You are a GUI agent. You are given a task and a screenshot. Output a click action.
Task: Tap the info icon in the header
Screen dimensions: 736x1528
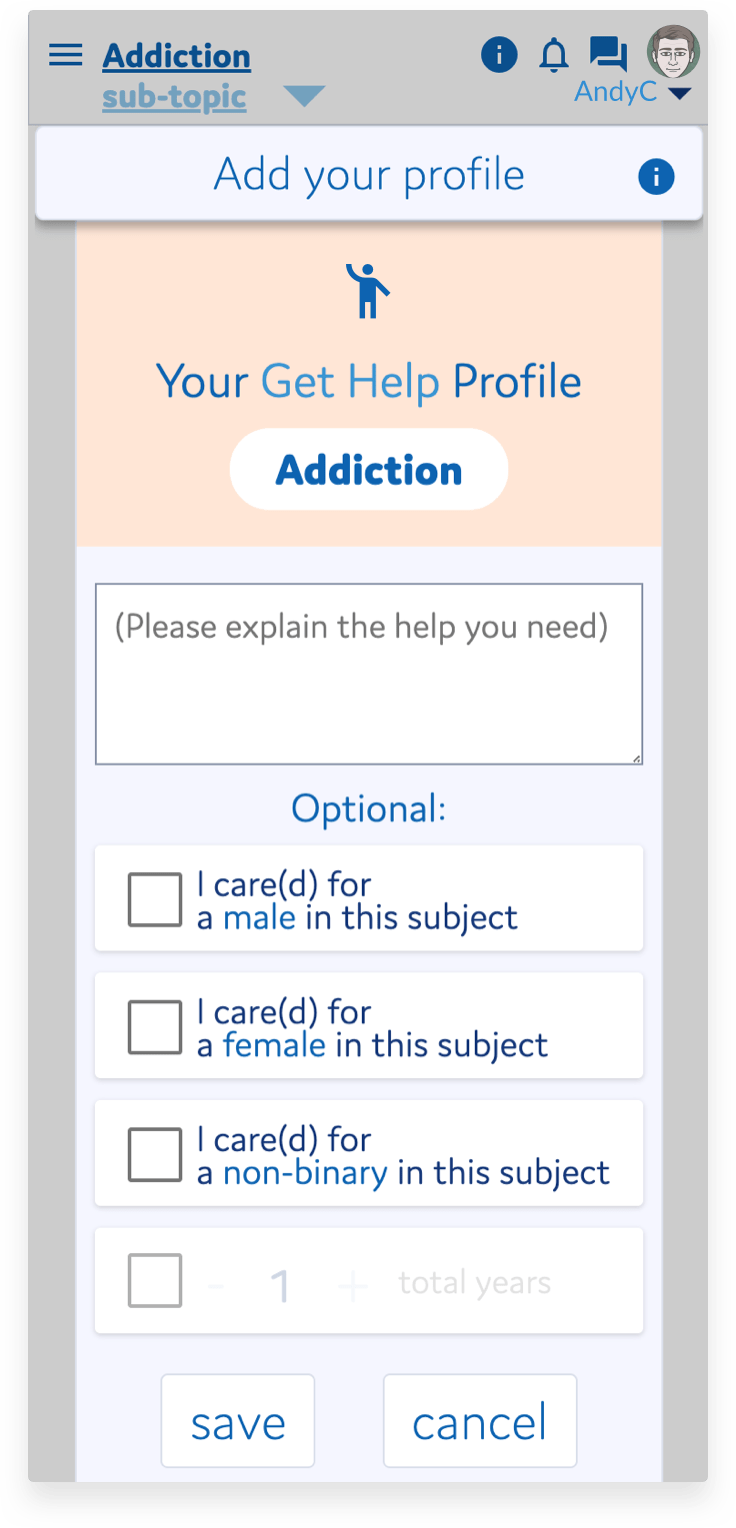point(499,54)
